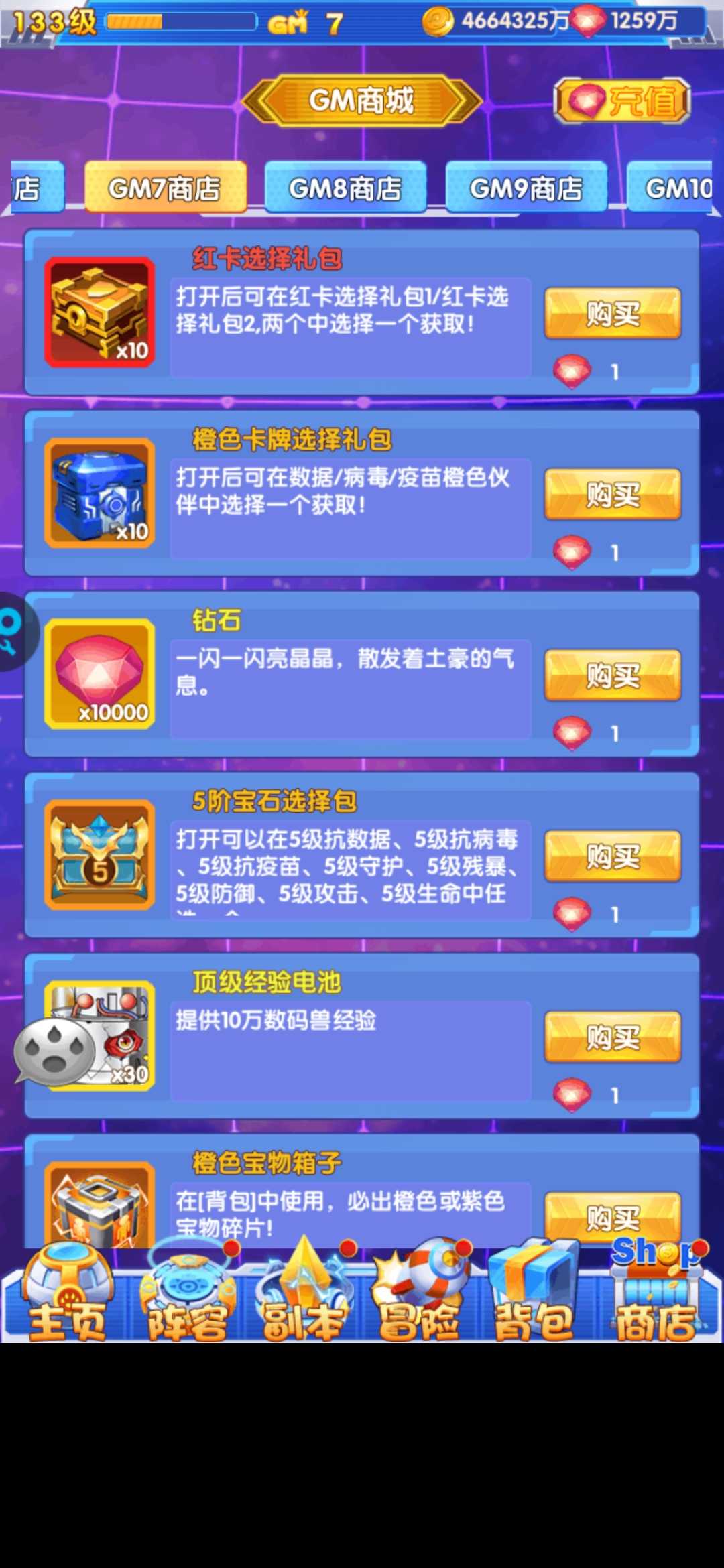Open the 红卡选择礼包 chest icon
The image size is (724, 1568).
(x=100, y=312)
